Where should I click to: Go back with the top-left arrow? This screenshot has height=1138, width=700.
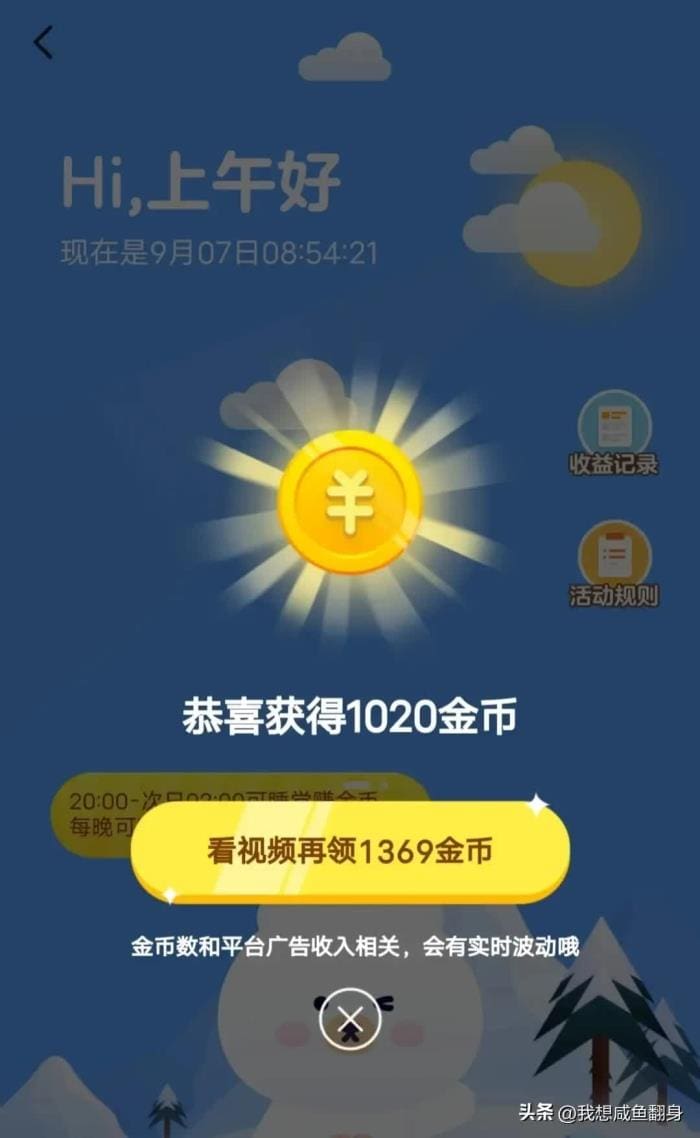[x=43, y=43]
